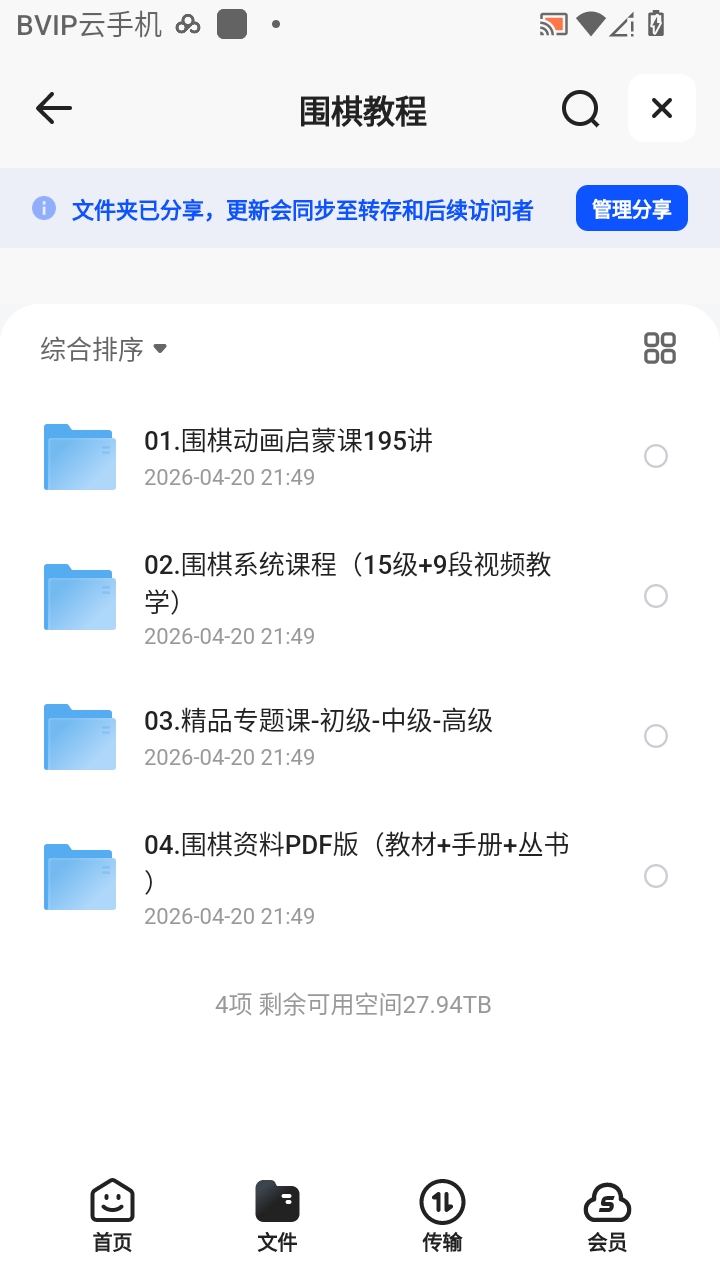720x1280 pixels.
Task: Expand the 综合排序 sort dropdown
Action: point(103,349)
